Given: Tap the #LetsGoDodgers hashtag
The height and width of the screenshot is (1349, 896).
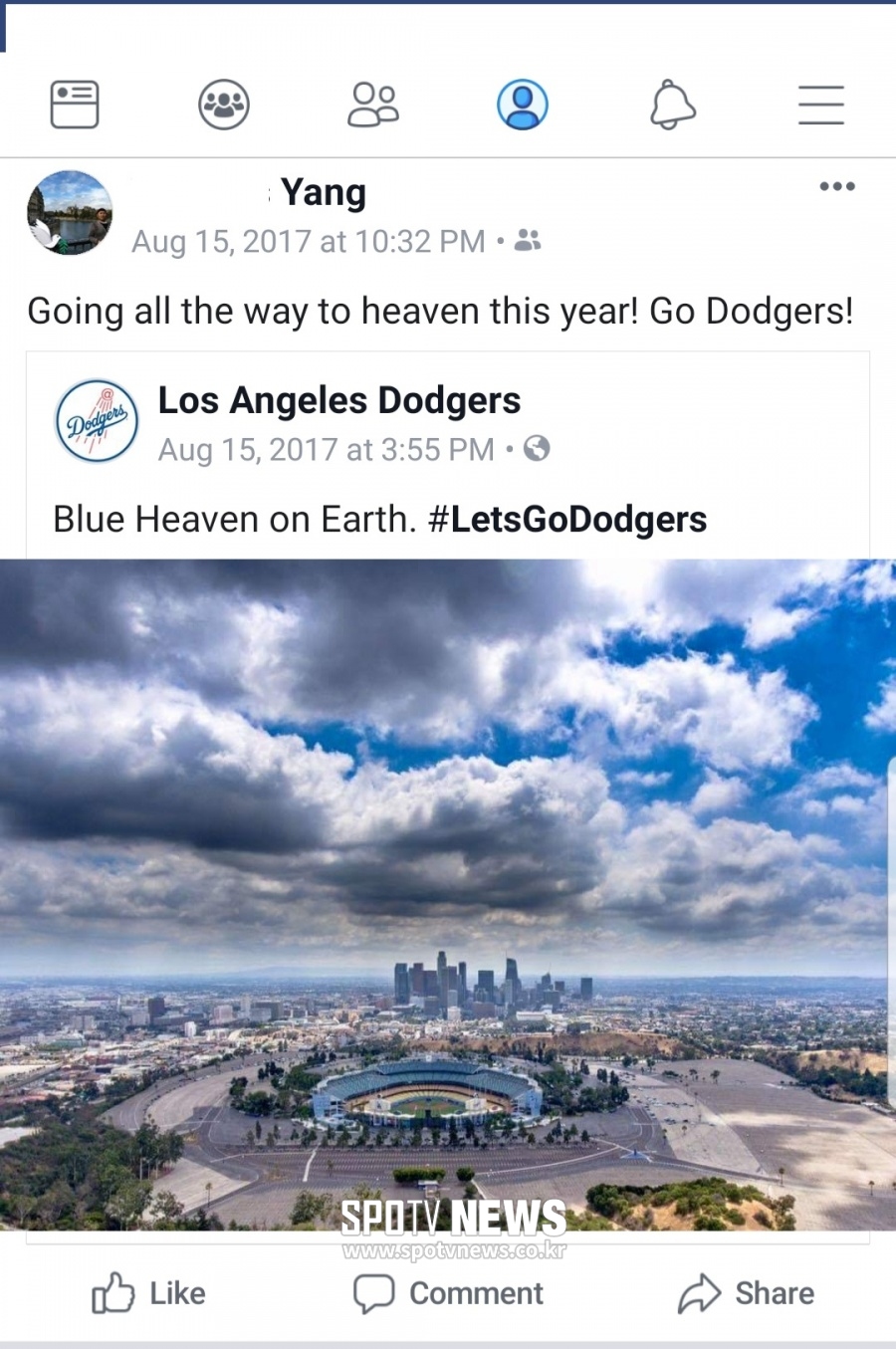Looking at the screenshot, I should pyautogui.click(x=567, y=520).
